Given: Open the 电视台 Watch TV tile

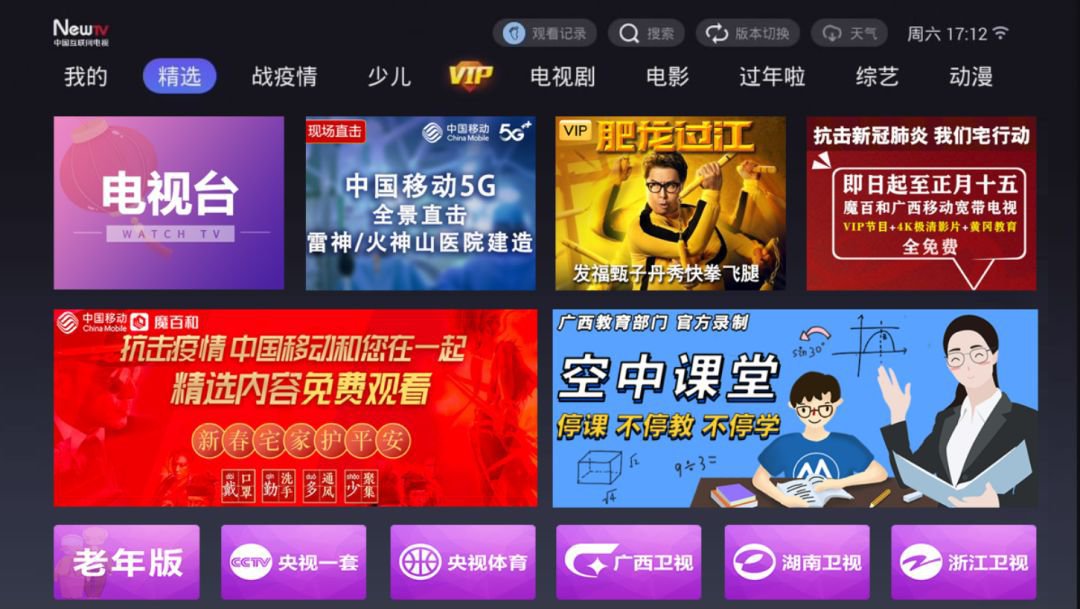Looking at the screenshot, I should click(169, 203).
